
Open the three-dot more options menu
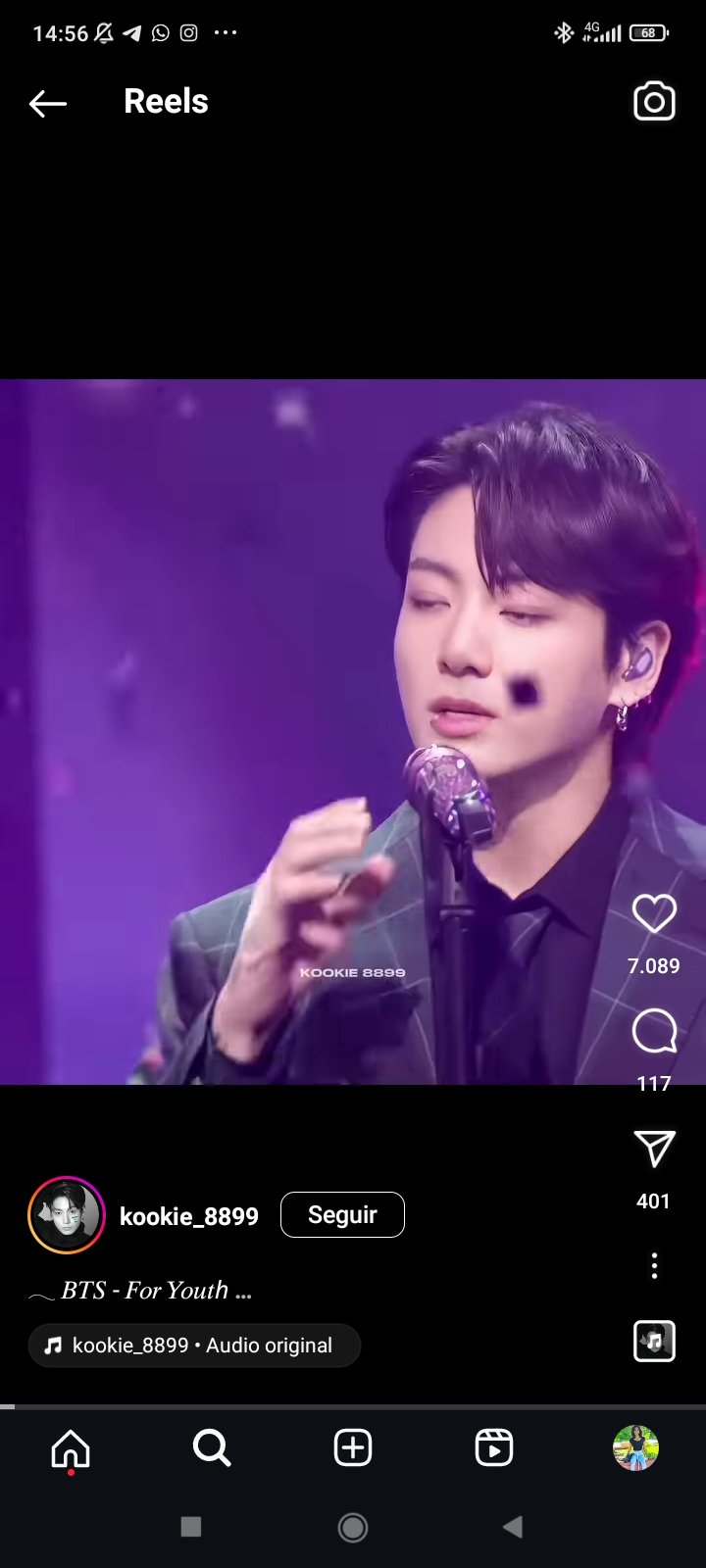point(654,1265)
